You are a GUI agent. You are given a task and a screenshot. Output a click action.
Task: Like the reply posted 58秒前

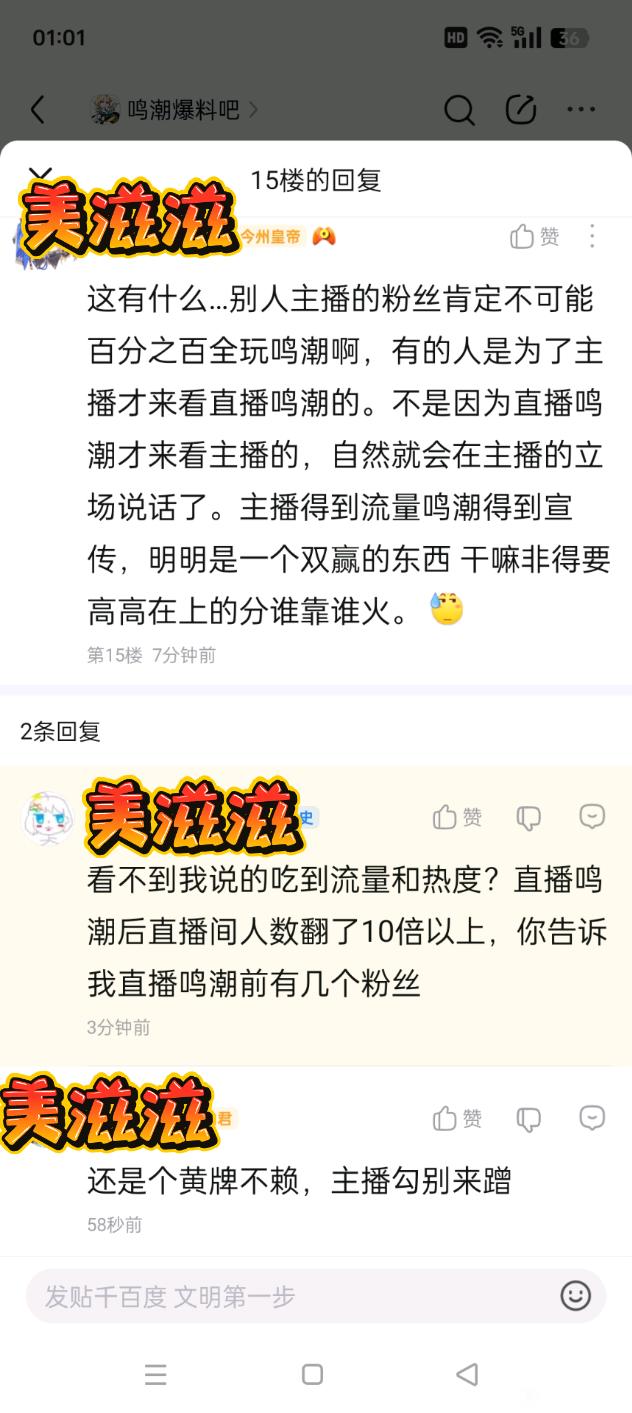click(x=458, y=1119)
